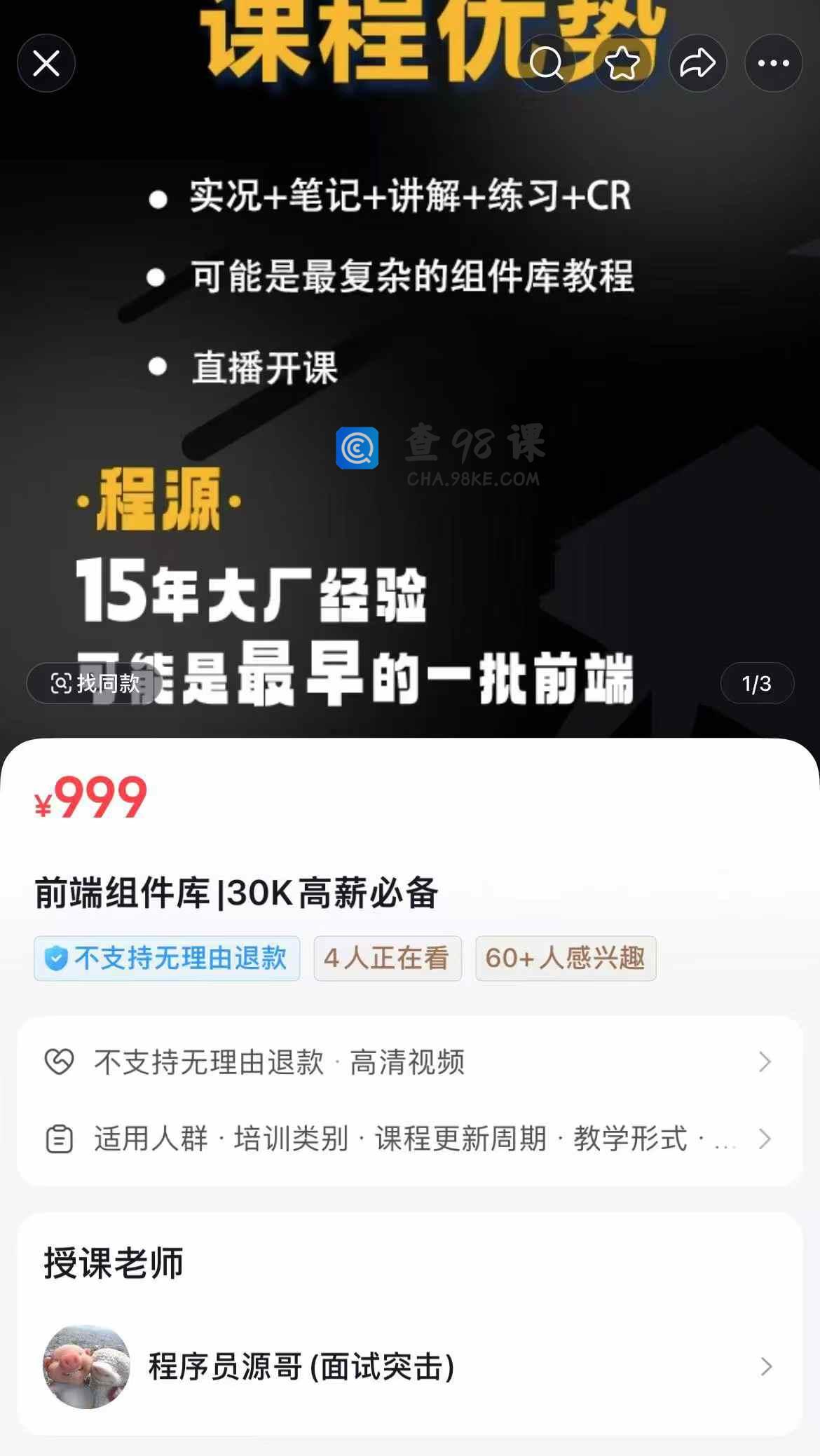The image size is (820, 1456).
Task: Share this course listing
Action: click(697, 64)
